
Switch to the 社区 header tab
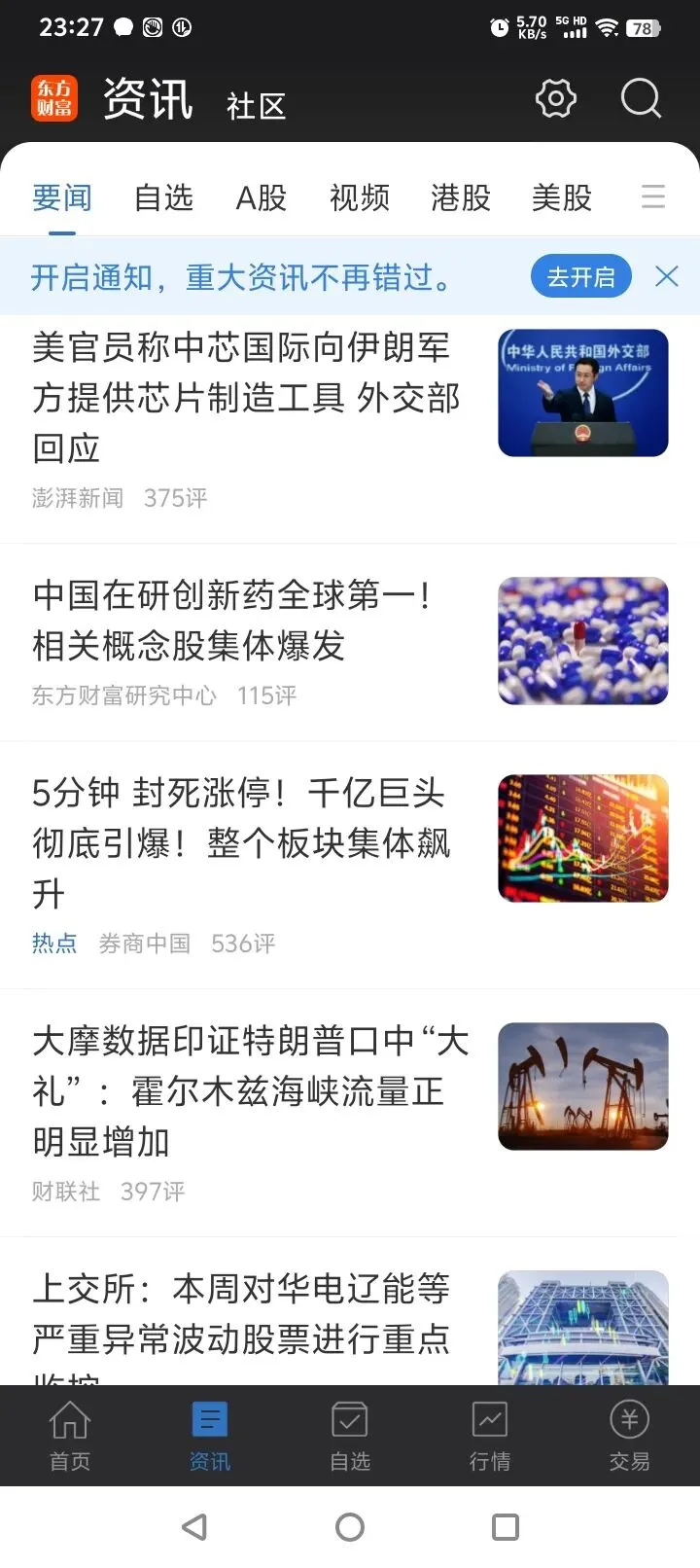256,106
